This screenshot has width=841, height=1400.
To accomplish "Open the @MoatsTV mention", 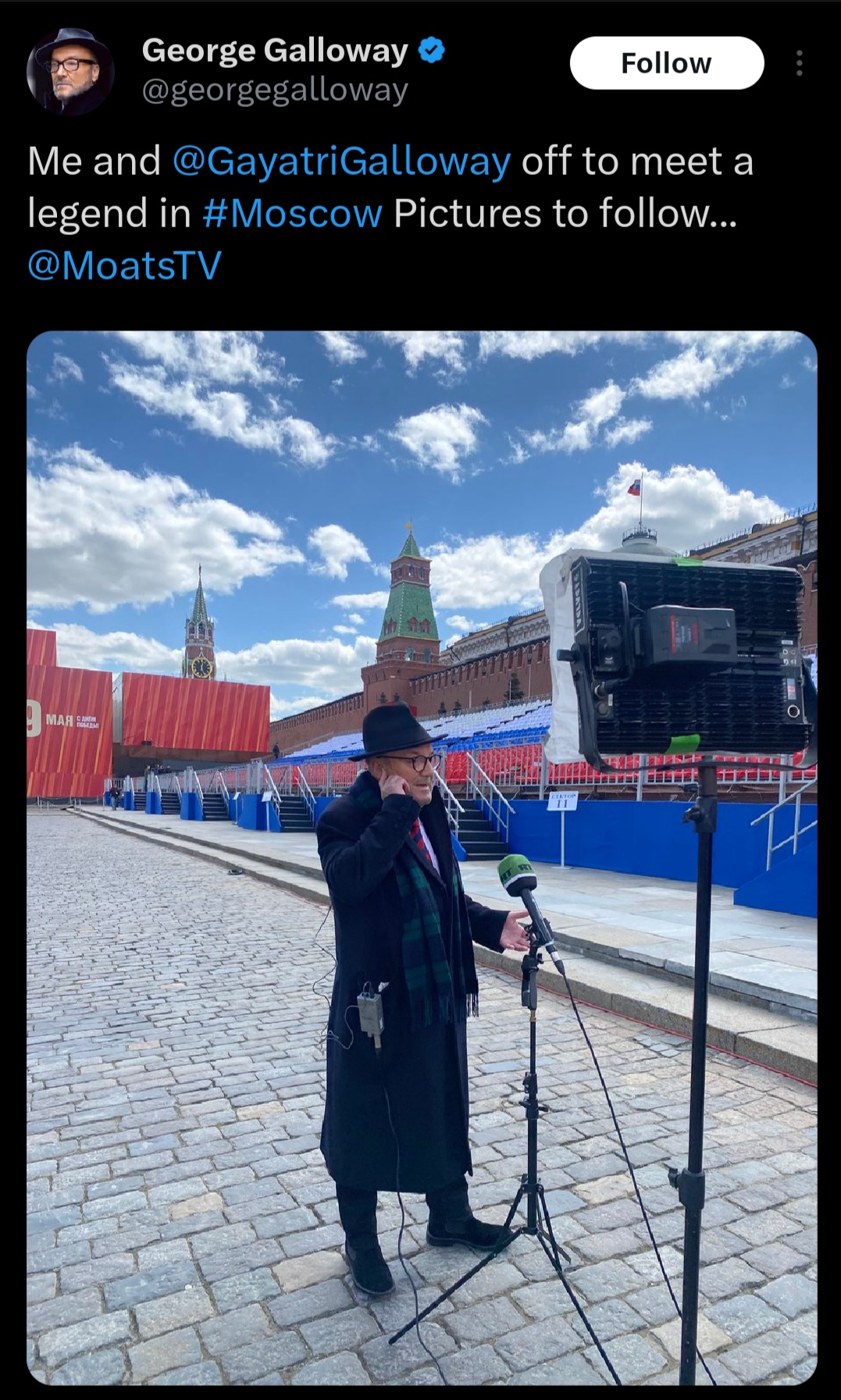I will pos(124,265).
